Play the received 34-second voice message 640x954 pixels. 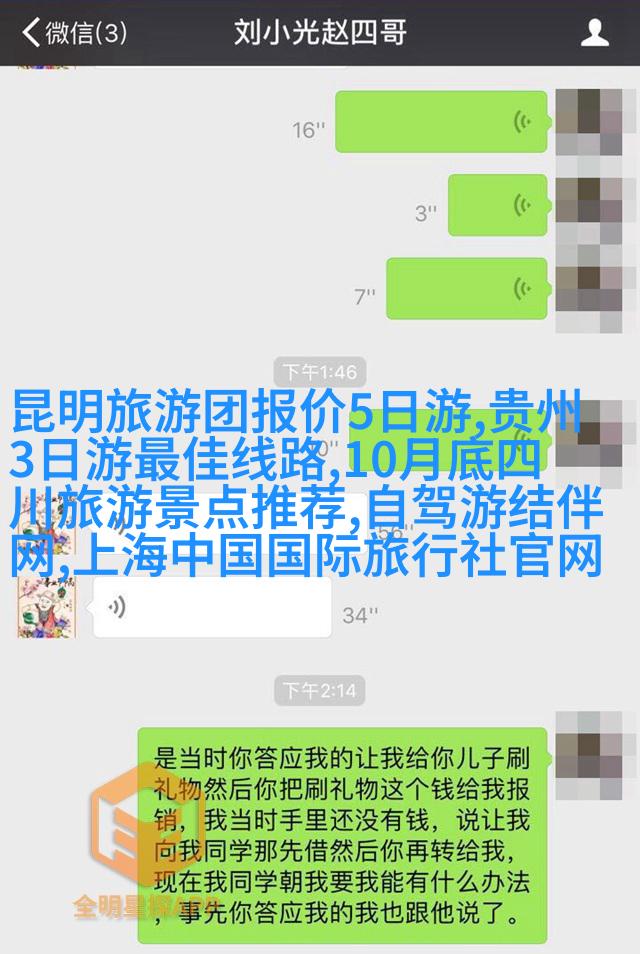210,607
